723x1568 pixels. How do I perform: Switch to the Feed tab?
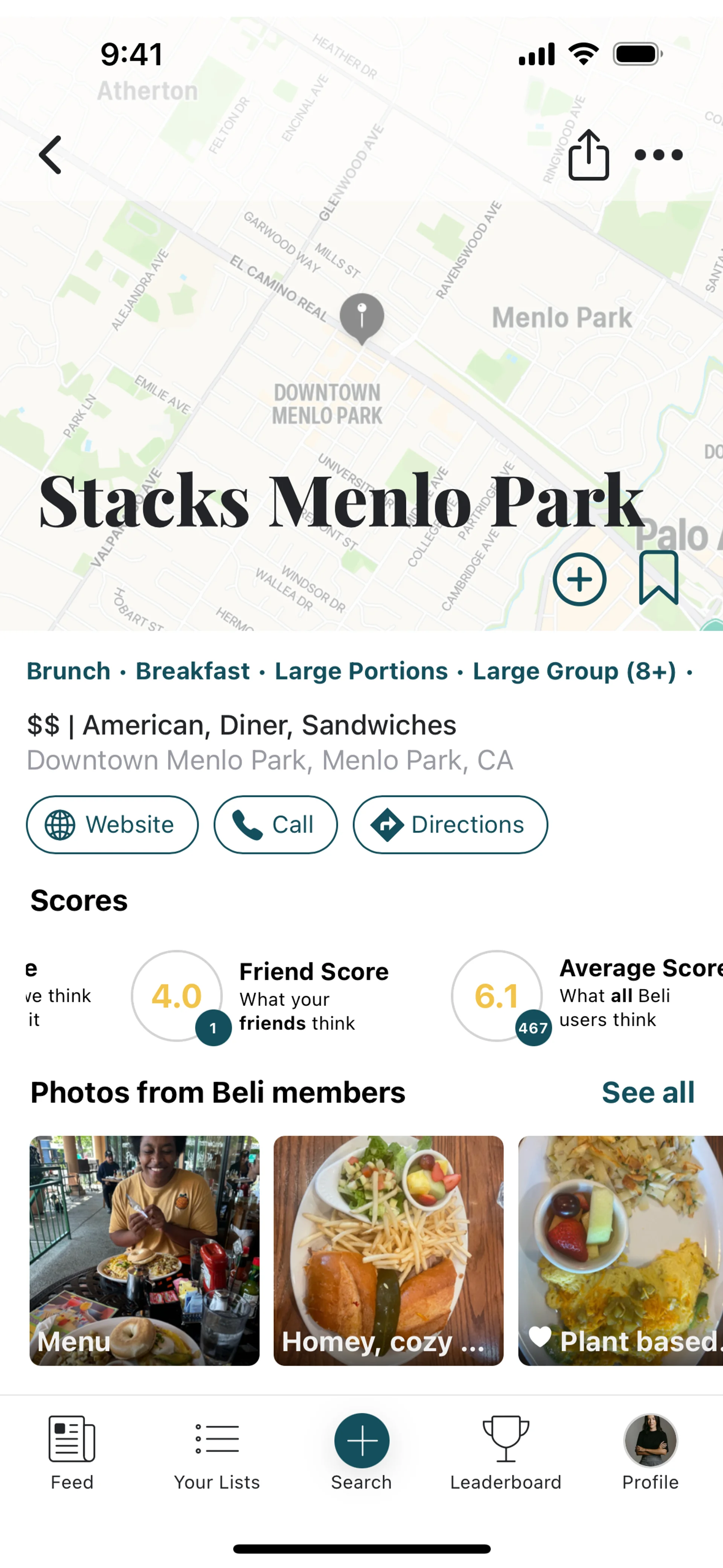(x=72, y=1451)
